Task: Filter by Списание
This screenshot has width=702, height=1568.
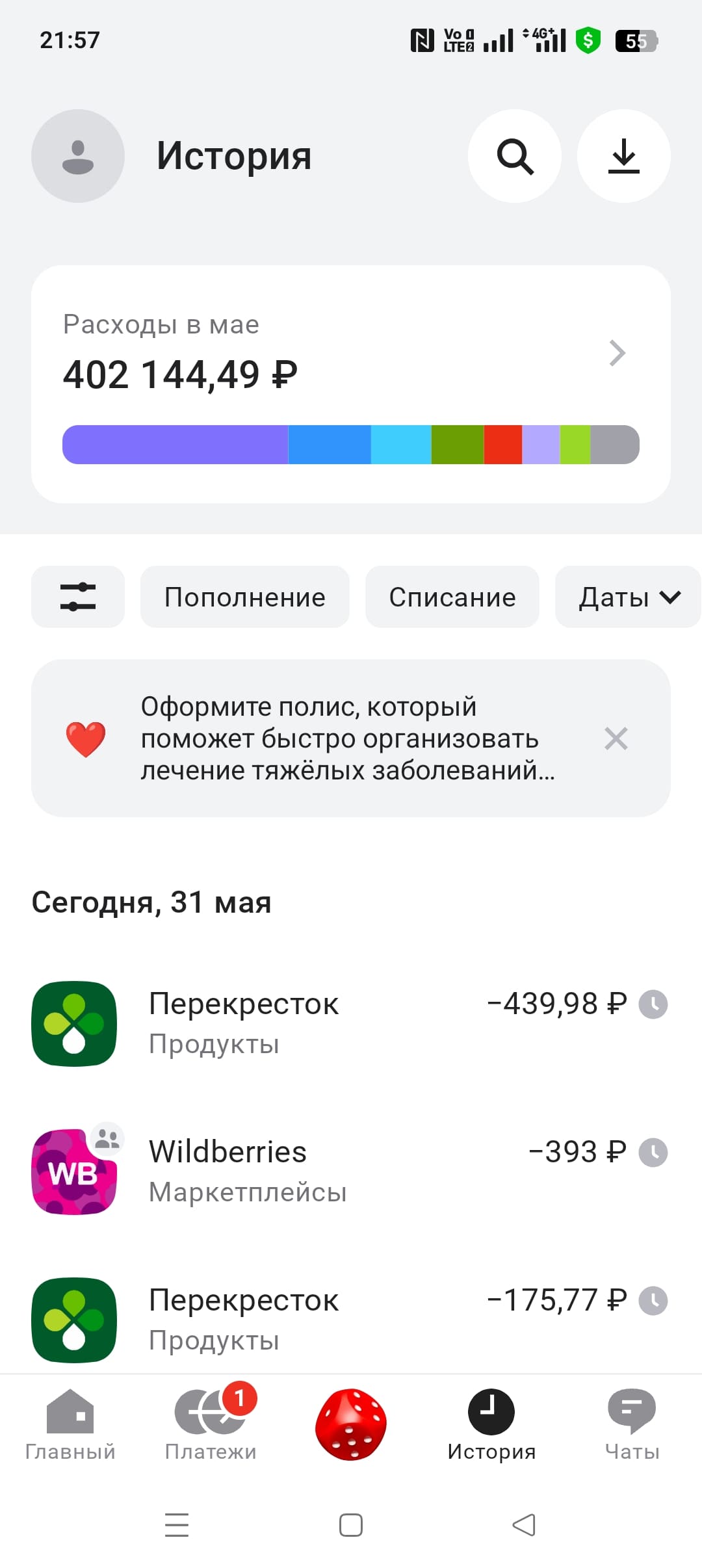Action: coord(452,597)
